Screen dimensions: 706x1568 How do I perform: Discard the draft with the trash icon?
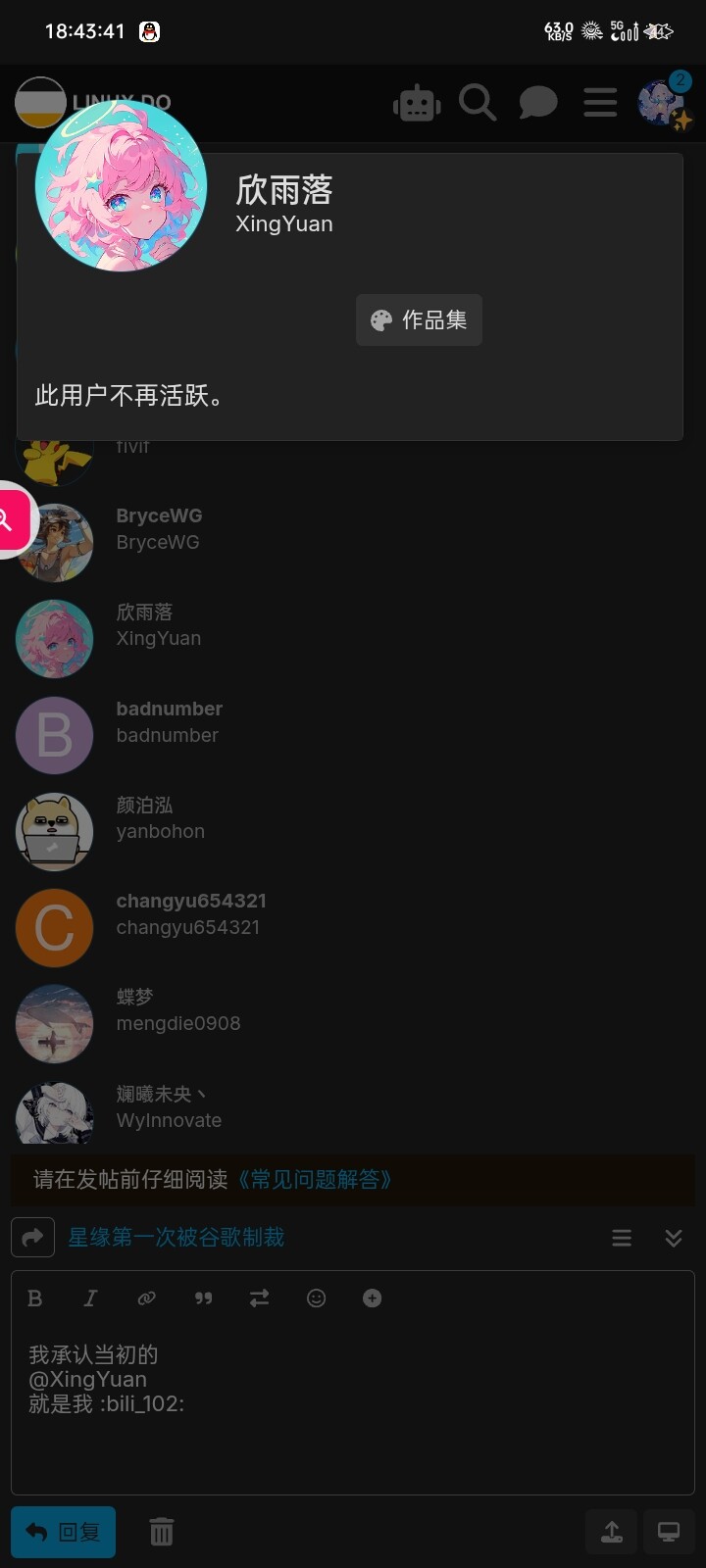point(162,1532)
